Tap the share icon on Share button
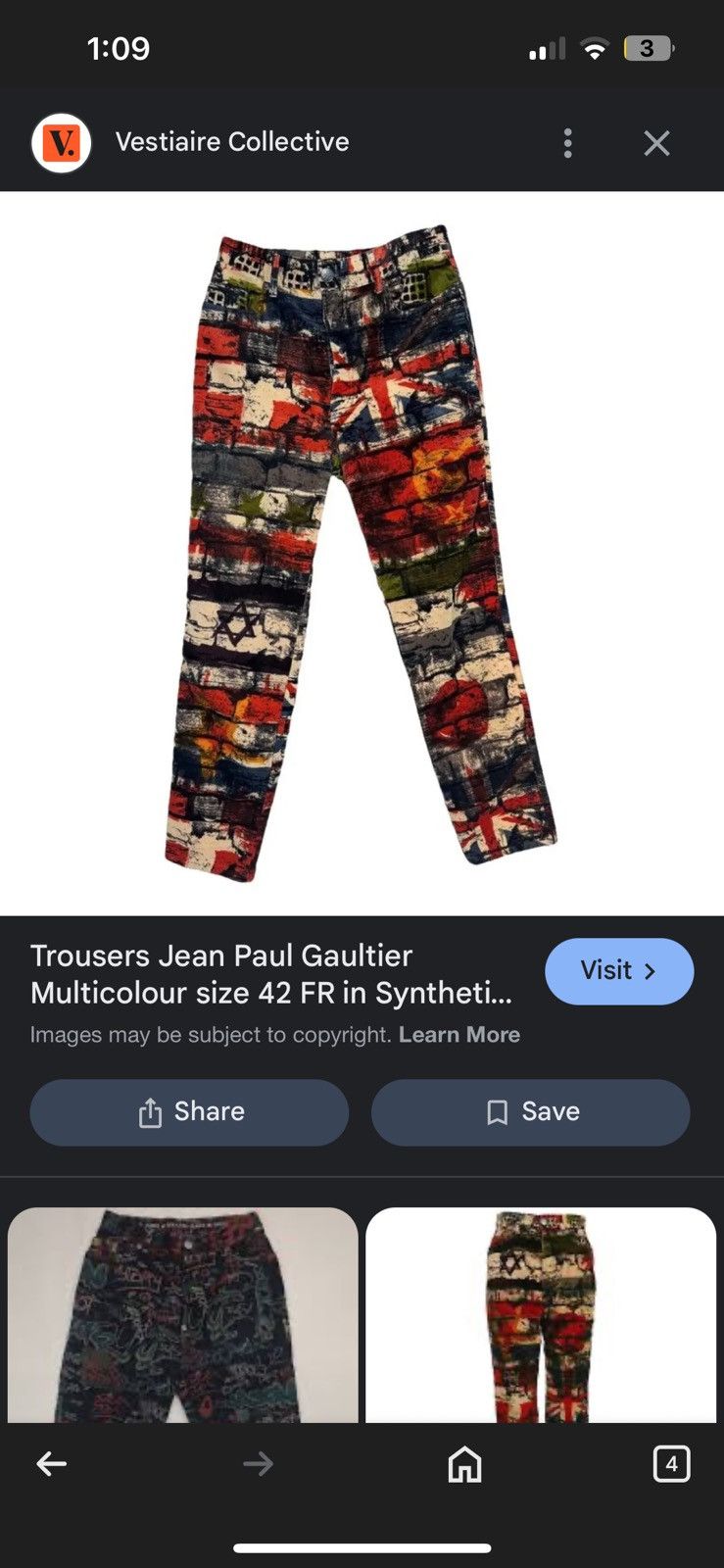724x1568 pixels. 152,1112
